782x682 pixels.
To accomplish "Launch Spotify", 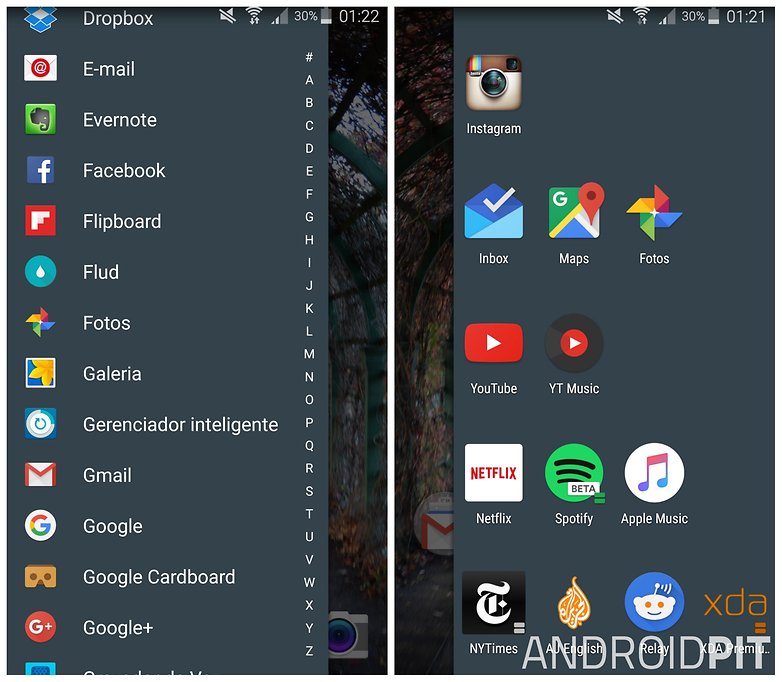I will click(x=574, y=473).
